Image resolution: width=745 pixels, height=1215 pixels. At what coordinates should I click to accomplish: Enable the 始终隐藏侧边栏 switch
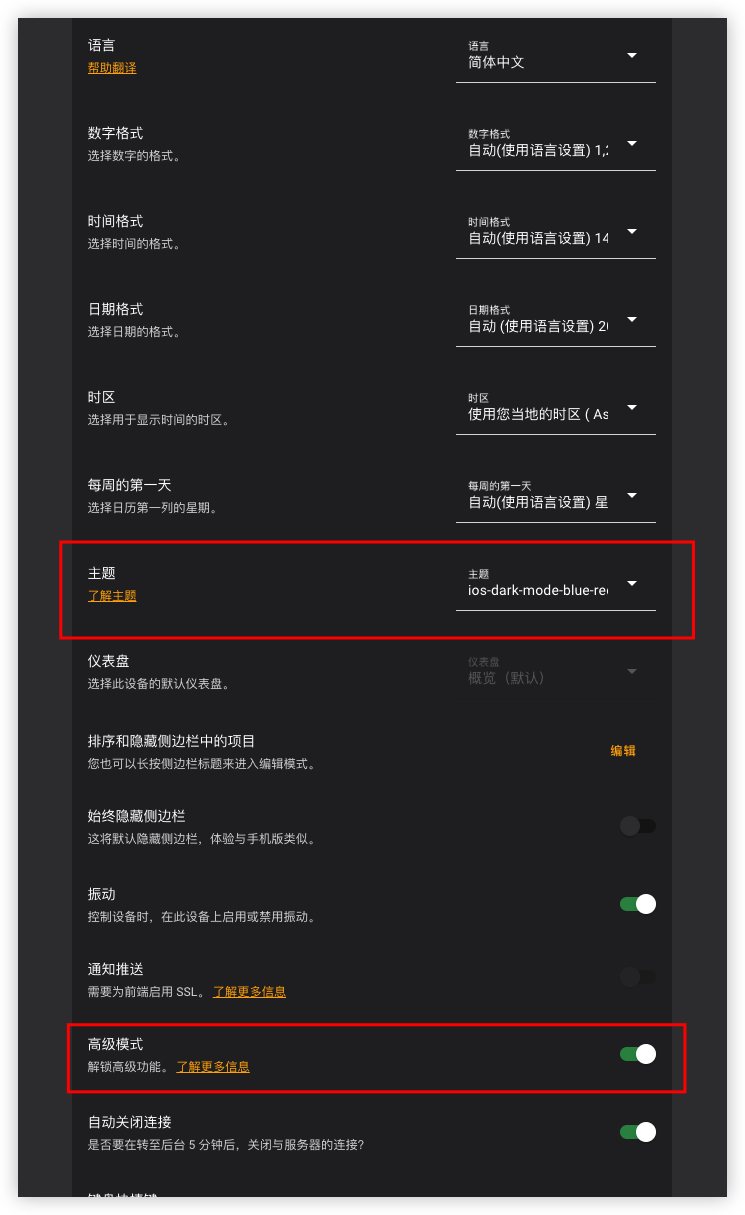637,826
